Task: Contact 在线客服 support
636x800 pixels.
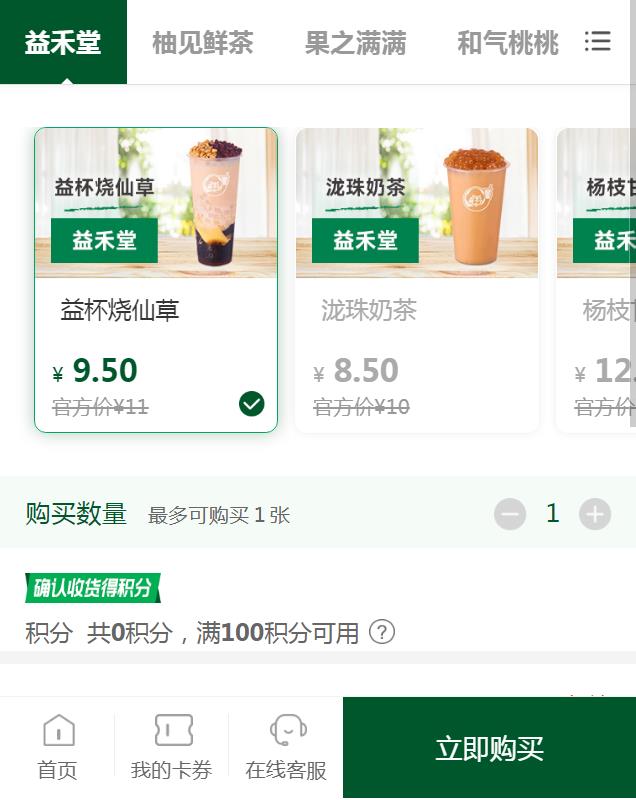Action: pos(286,748)
